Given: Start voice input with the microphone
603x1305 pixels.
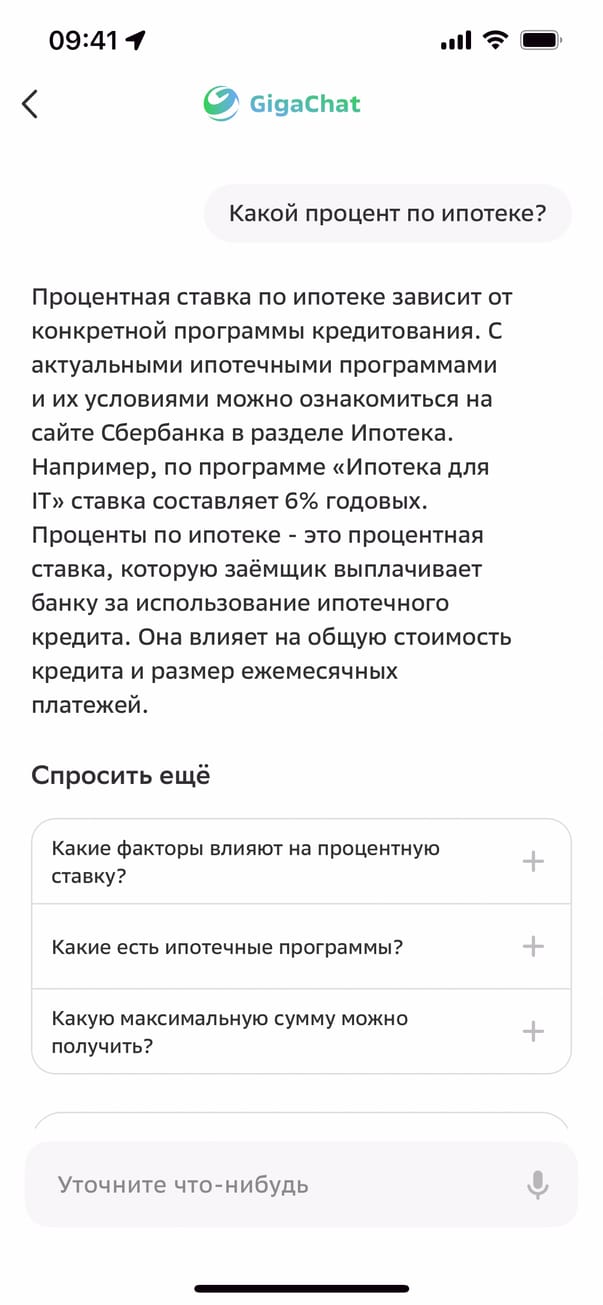Looking at the screenshot, I should (x=538, y=1185).
